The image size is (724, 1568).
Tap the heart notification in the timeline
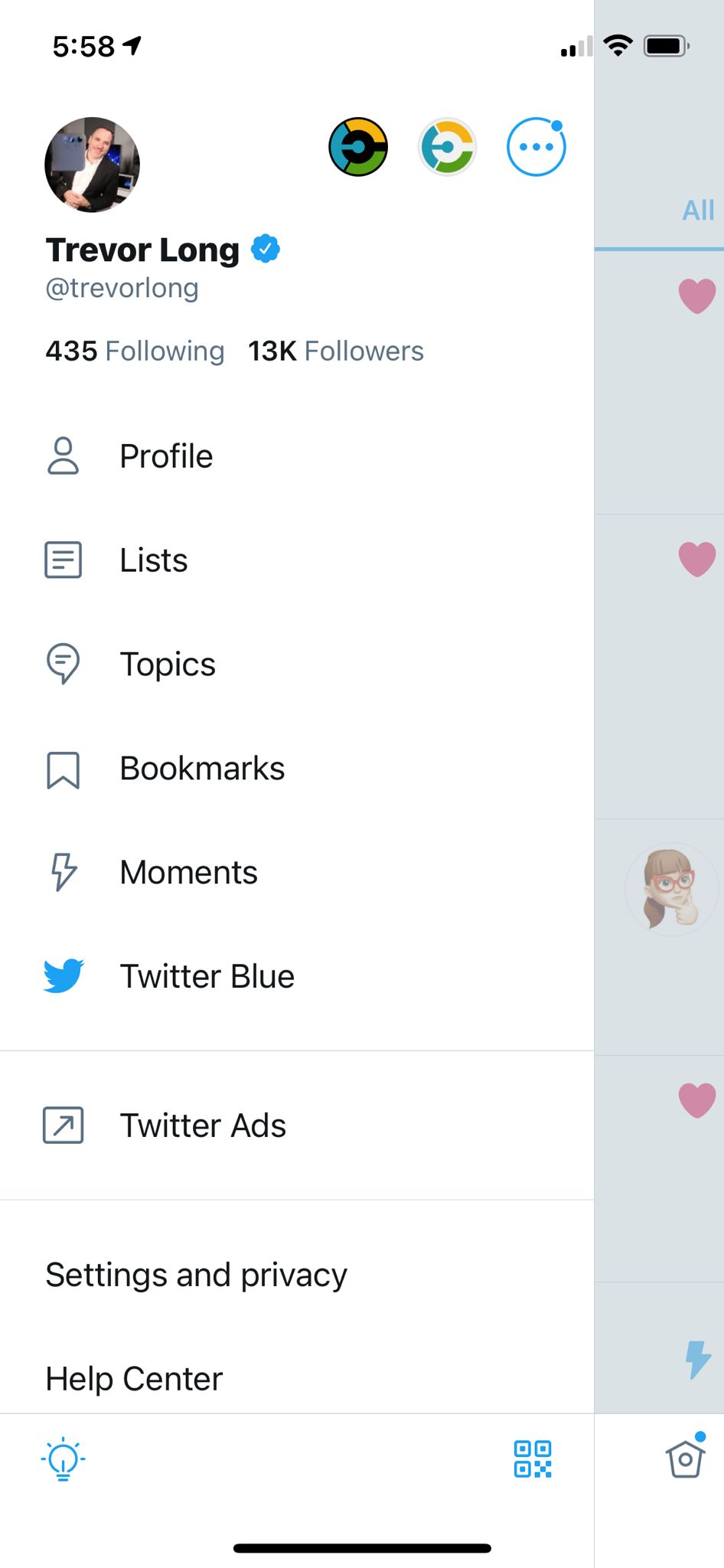pos(696,295)
